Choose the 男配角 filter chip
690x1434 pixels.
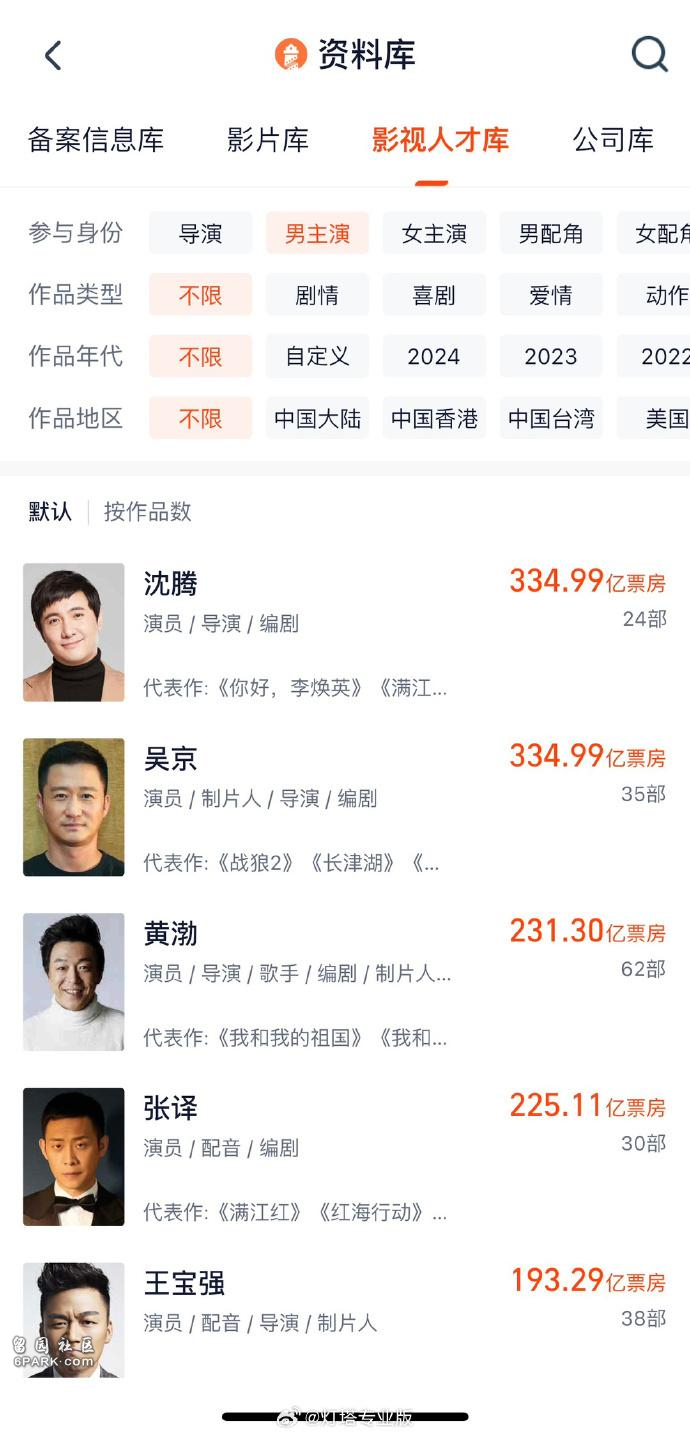[551, 234]
